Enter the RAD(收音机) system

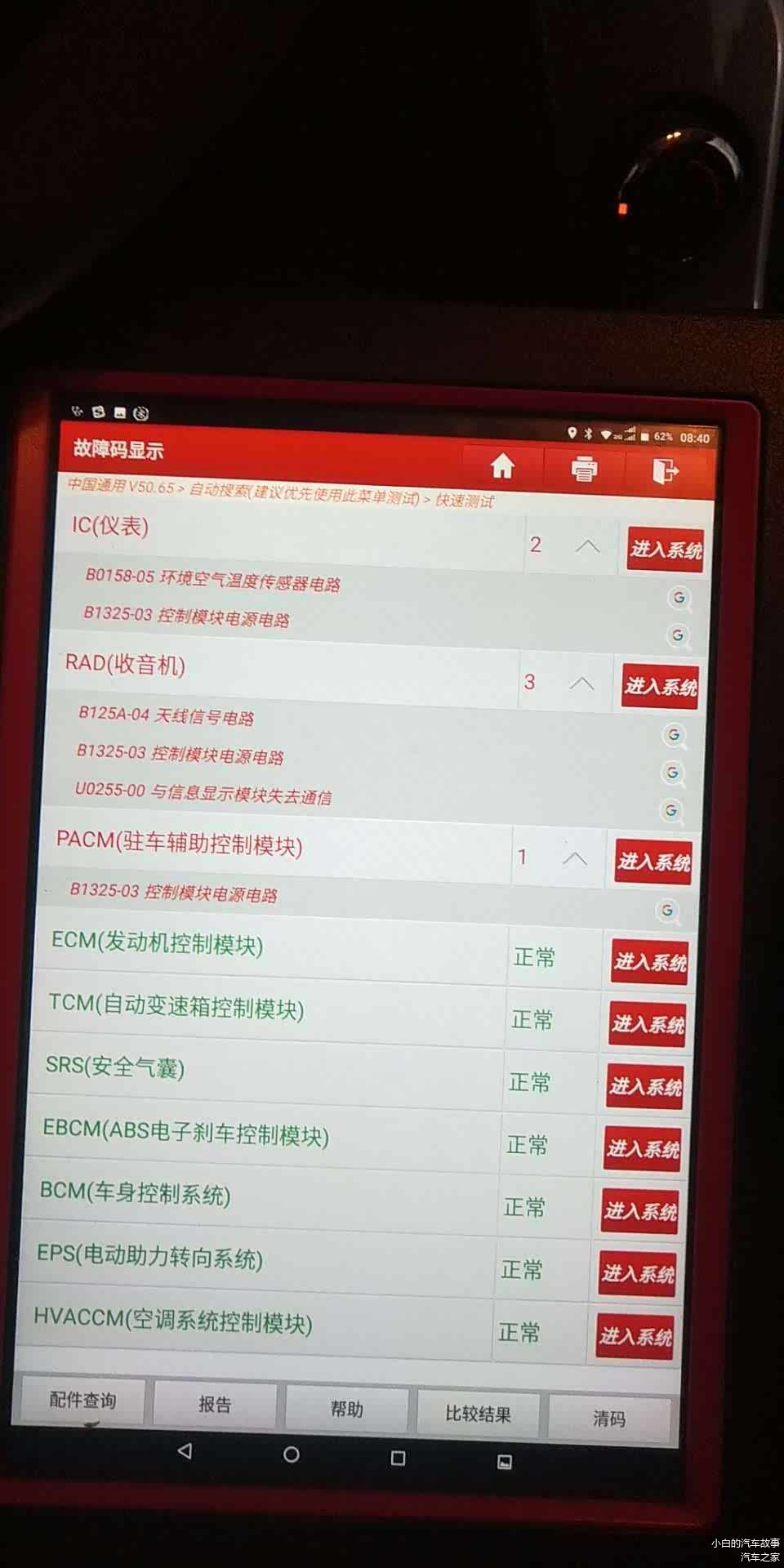[660, 686]
